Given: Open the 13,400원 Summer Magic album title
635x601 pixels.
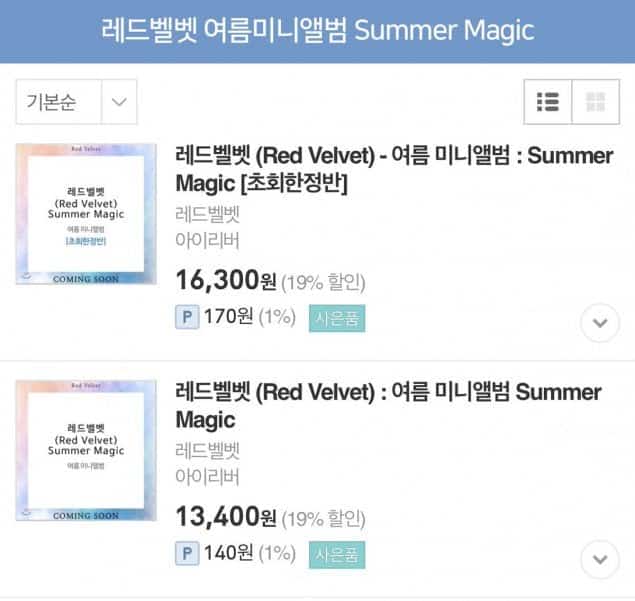Looking at the screenshot, I should (x=388, y=405).
